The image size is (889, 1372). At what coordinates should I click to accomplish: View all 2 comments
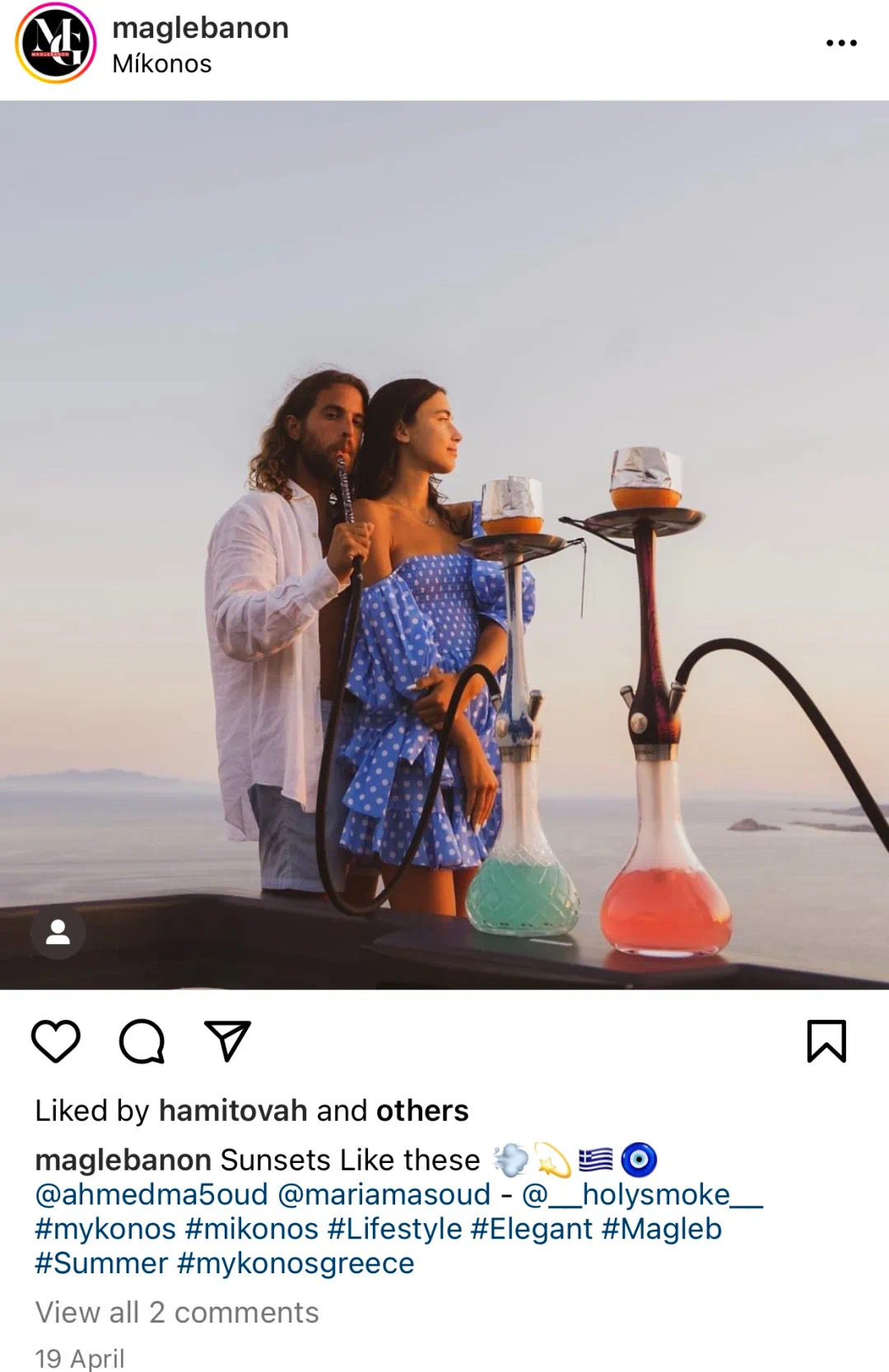[177, 1313]
